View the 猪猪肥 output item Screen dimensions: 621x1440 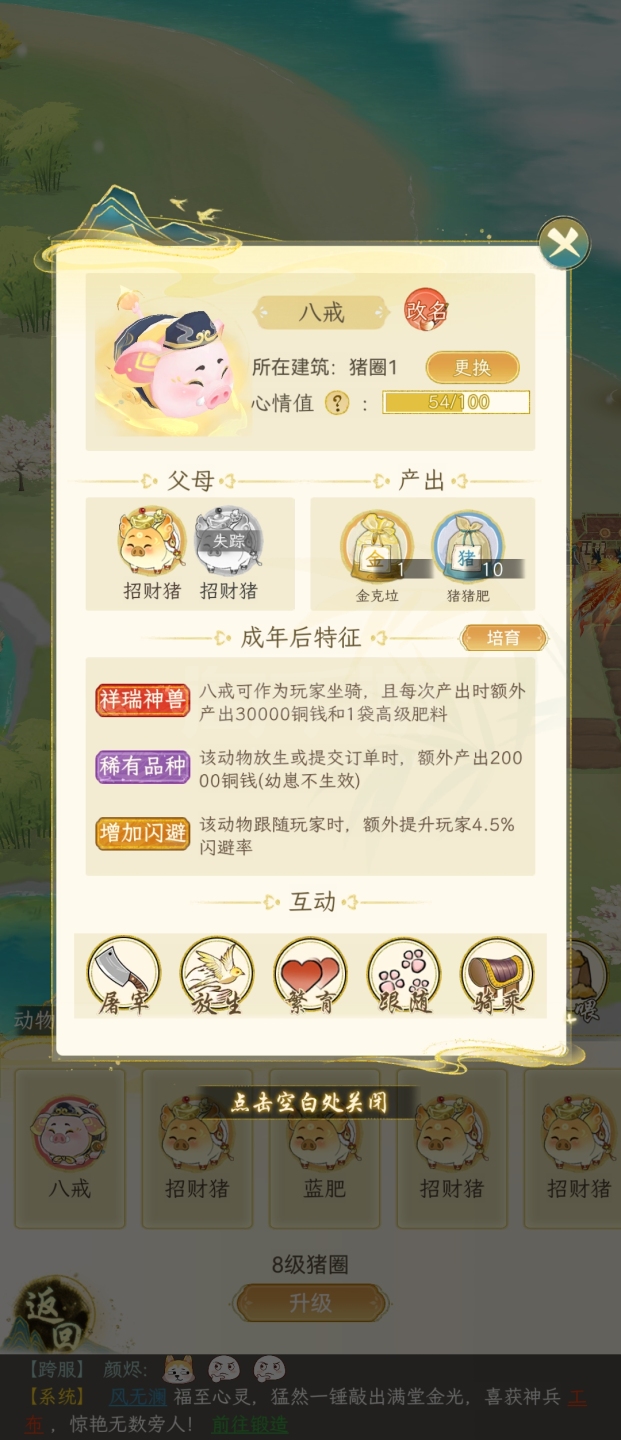[x=469, y=549]
